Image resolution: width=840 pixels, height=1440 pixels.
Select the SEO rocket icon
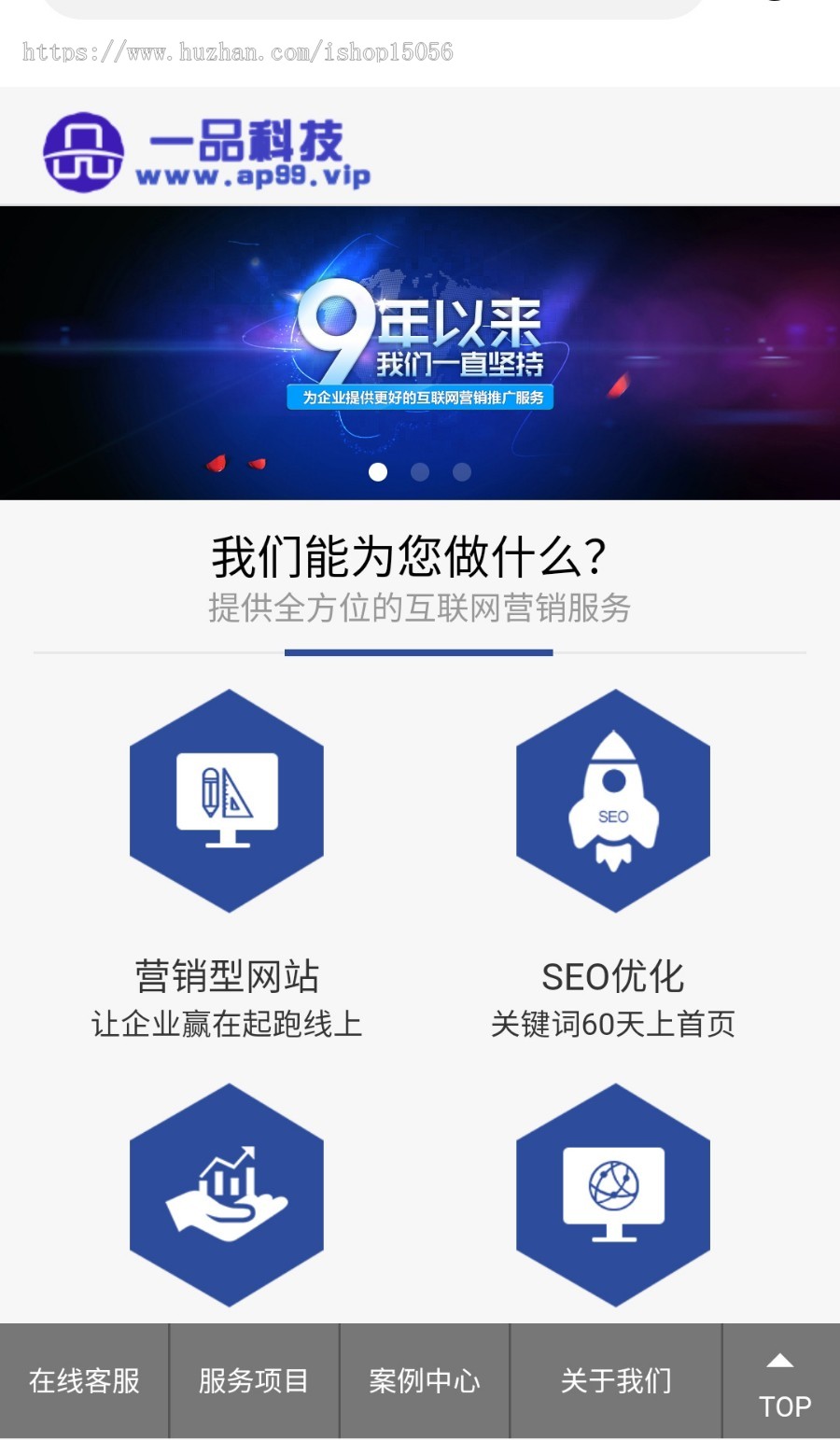pyautogui.click(x=613, y=803)
